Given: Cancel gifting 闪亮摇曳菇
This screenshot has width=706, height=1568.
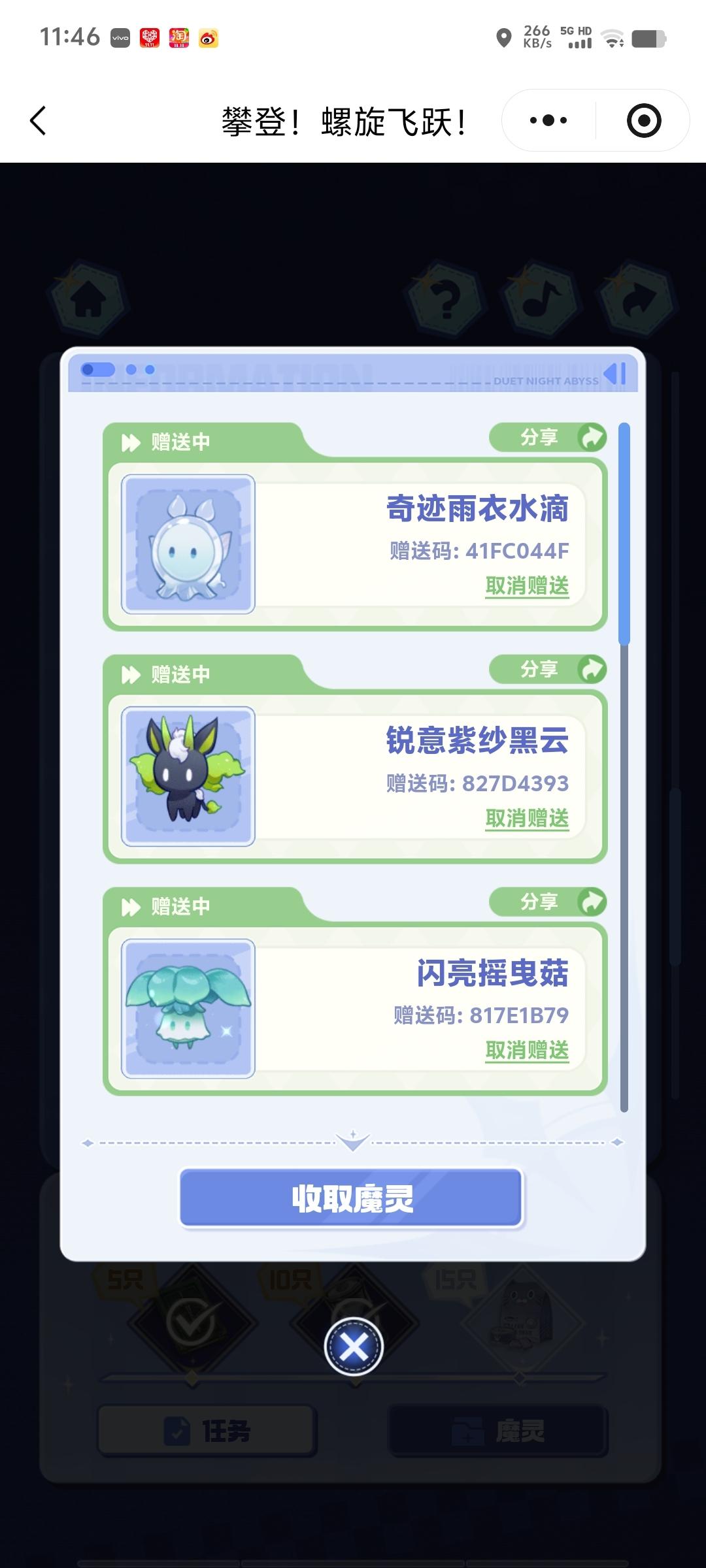Looking at the screenshot, I should coord(527,1051).
